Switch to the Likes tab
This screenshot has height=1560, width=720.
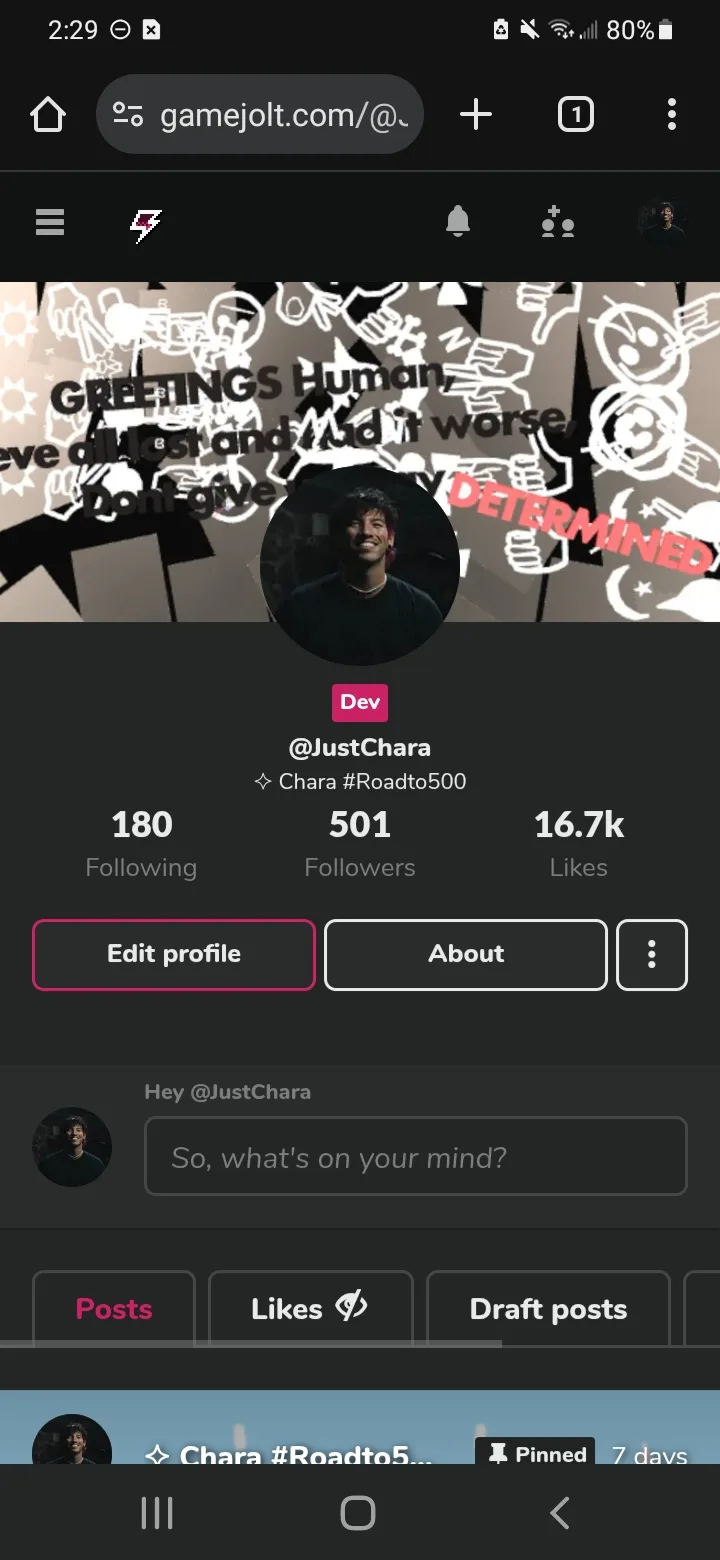pos(310,1309)
